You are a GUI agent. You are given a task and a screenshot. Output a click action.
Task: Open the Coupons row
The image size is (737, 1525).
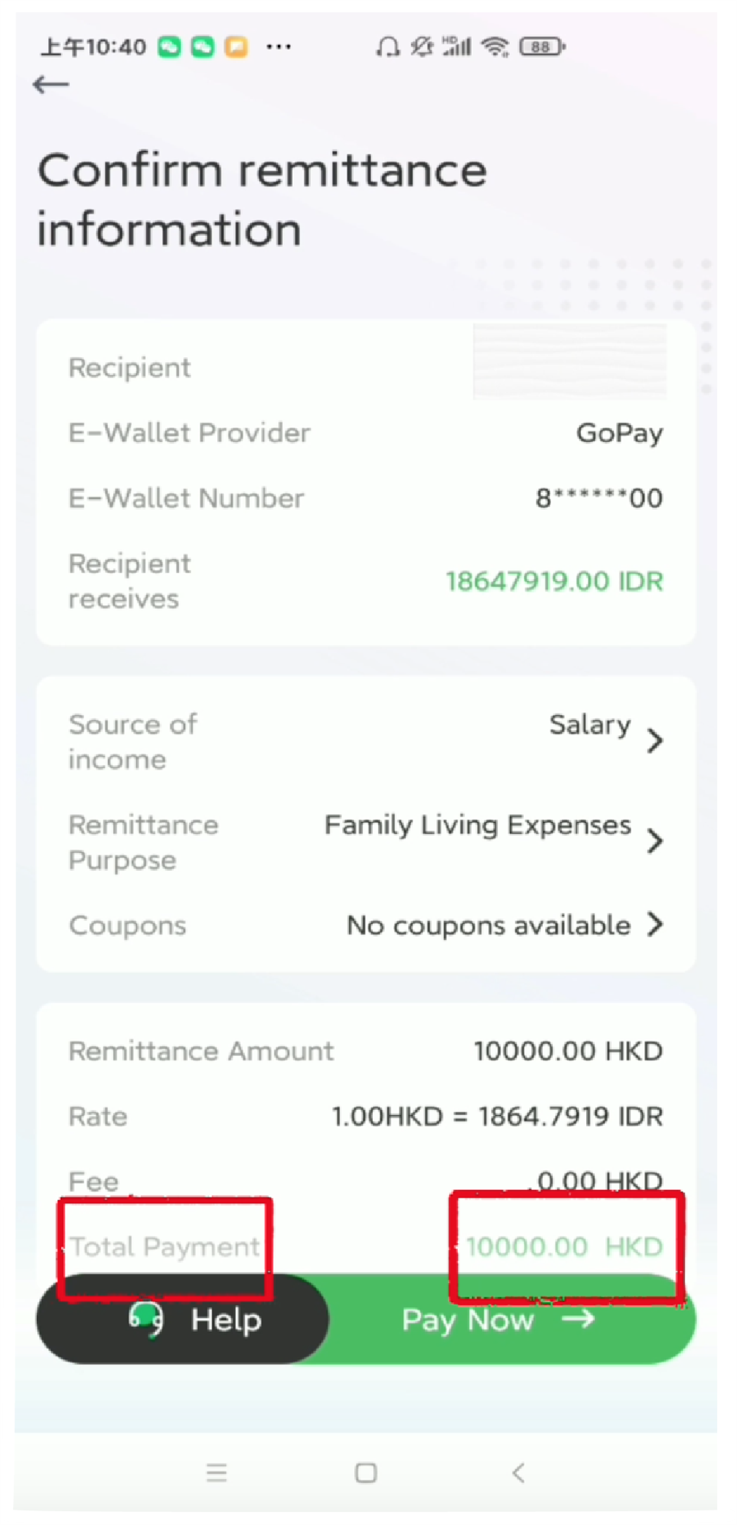point(366,926)
